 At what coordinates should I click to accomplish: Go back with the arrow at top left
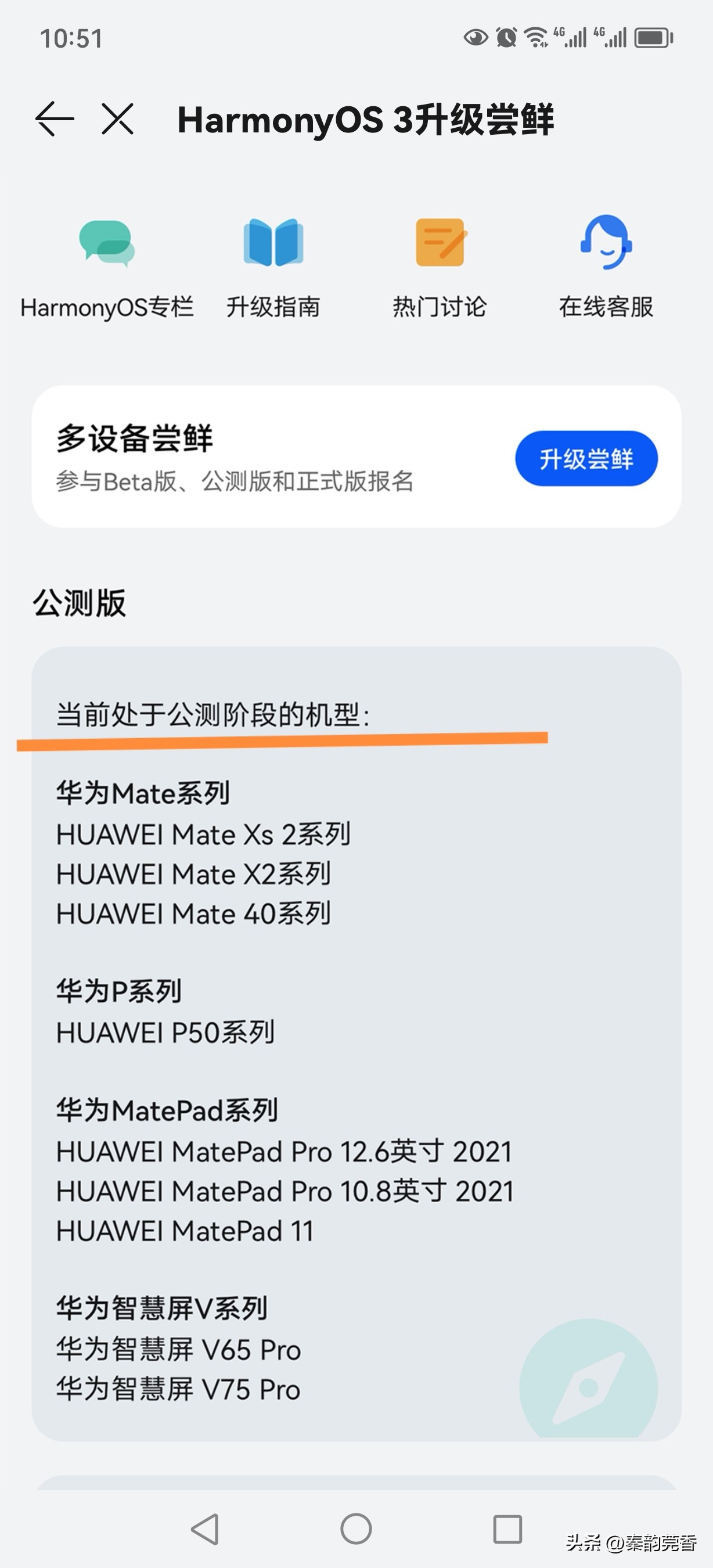(x=55, y=120)
